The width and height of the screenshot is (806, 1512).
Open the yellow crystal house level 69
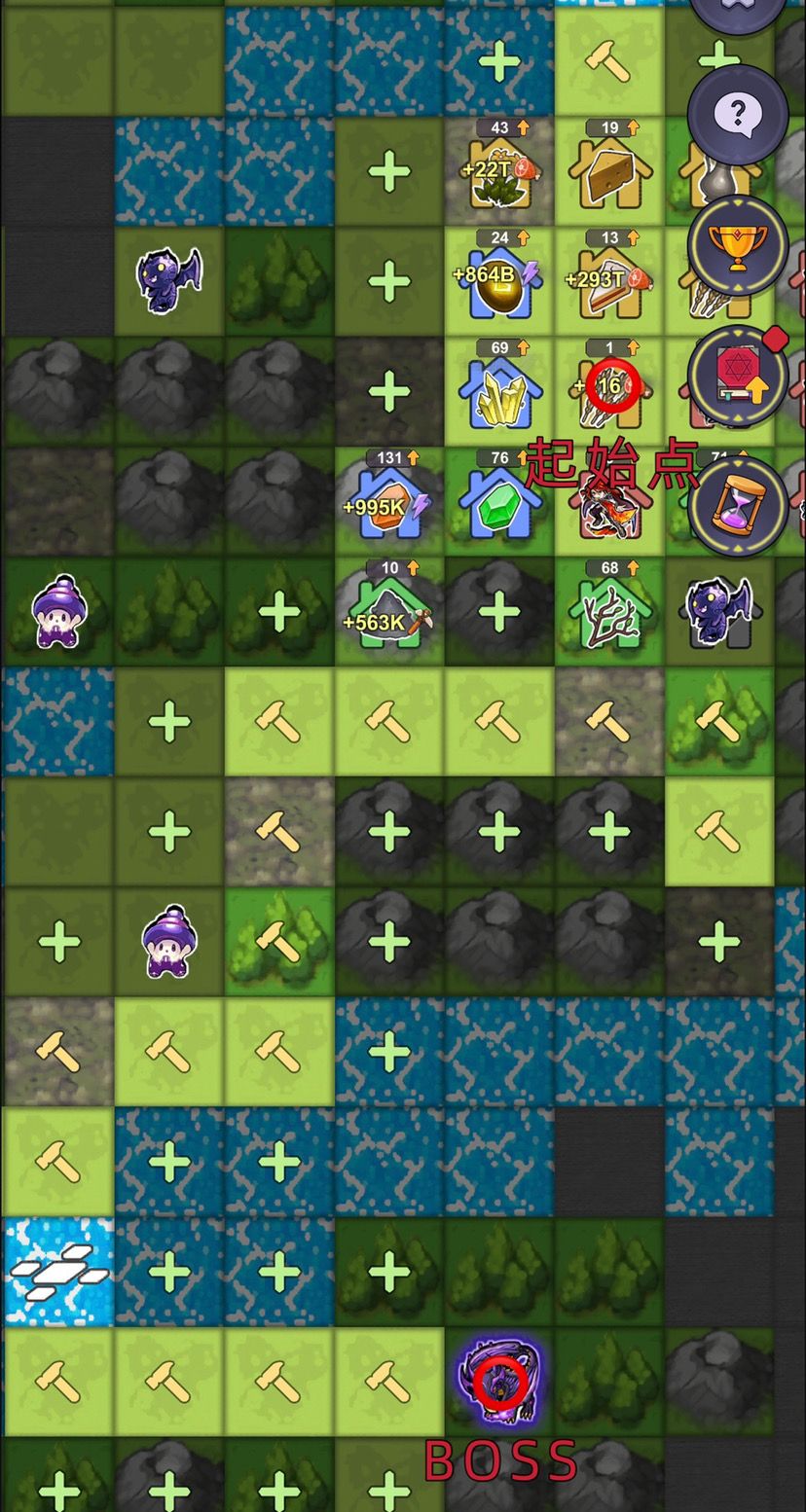498,391
